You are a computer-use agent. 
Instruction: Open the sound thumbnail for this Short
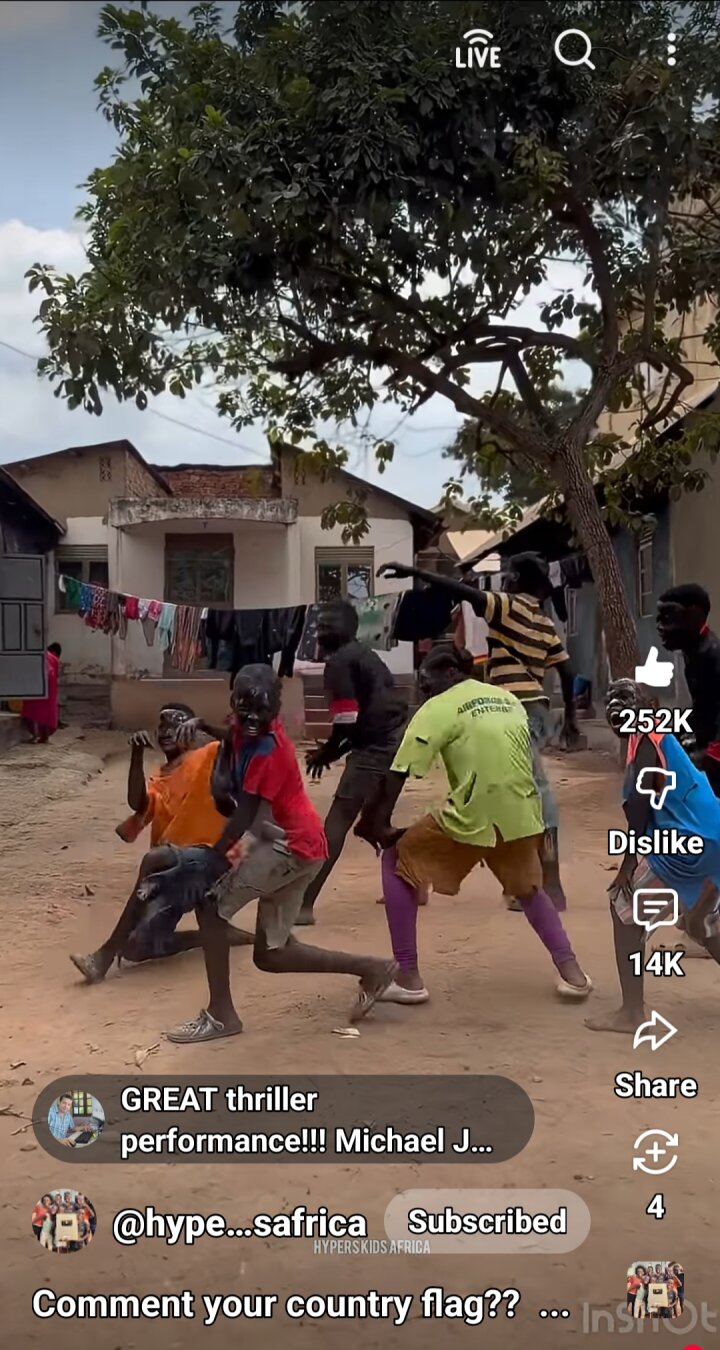[x=655, y=1290]
